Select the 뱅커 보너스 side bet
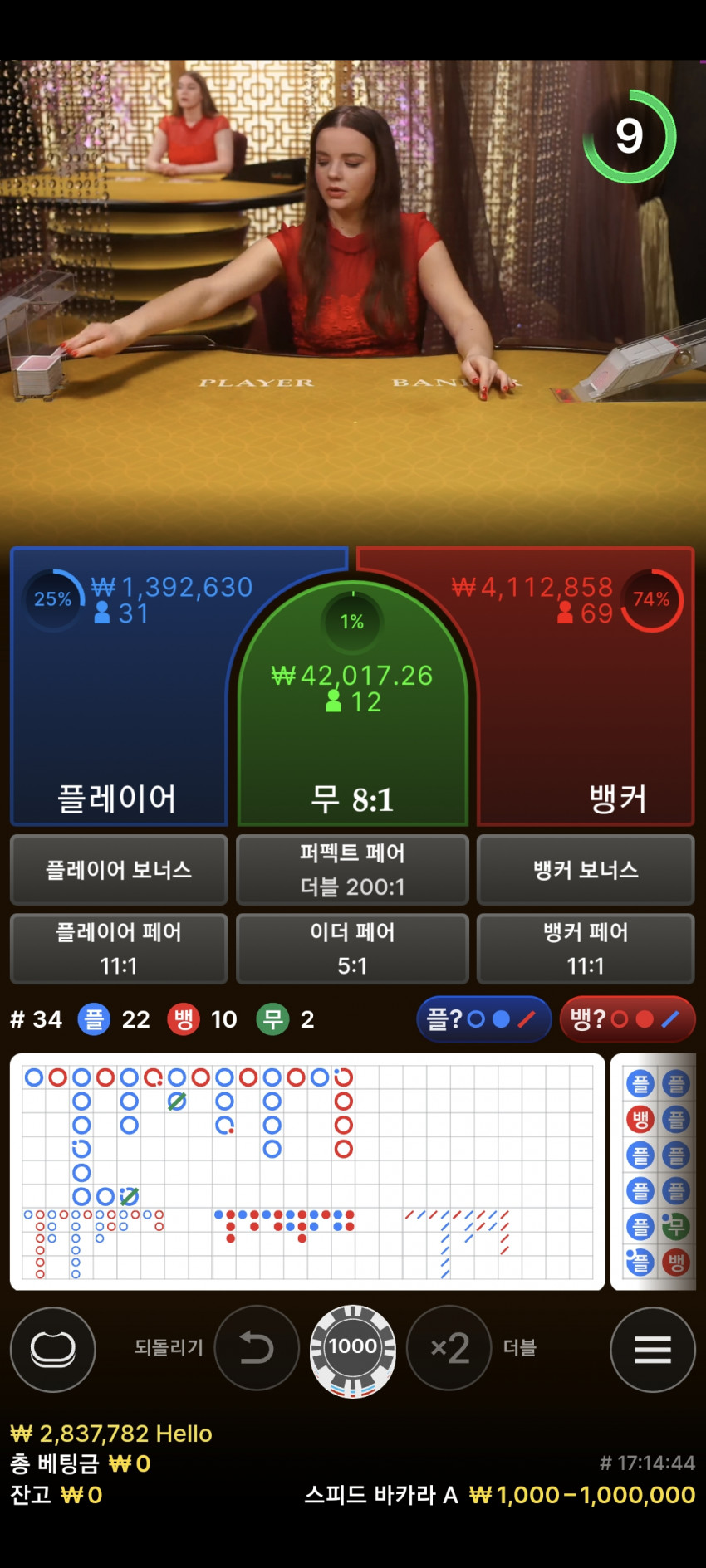Image resolution: width=706 pixels, height=1568 pixels. click(x=586, y=870)
